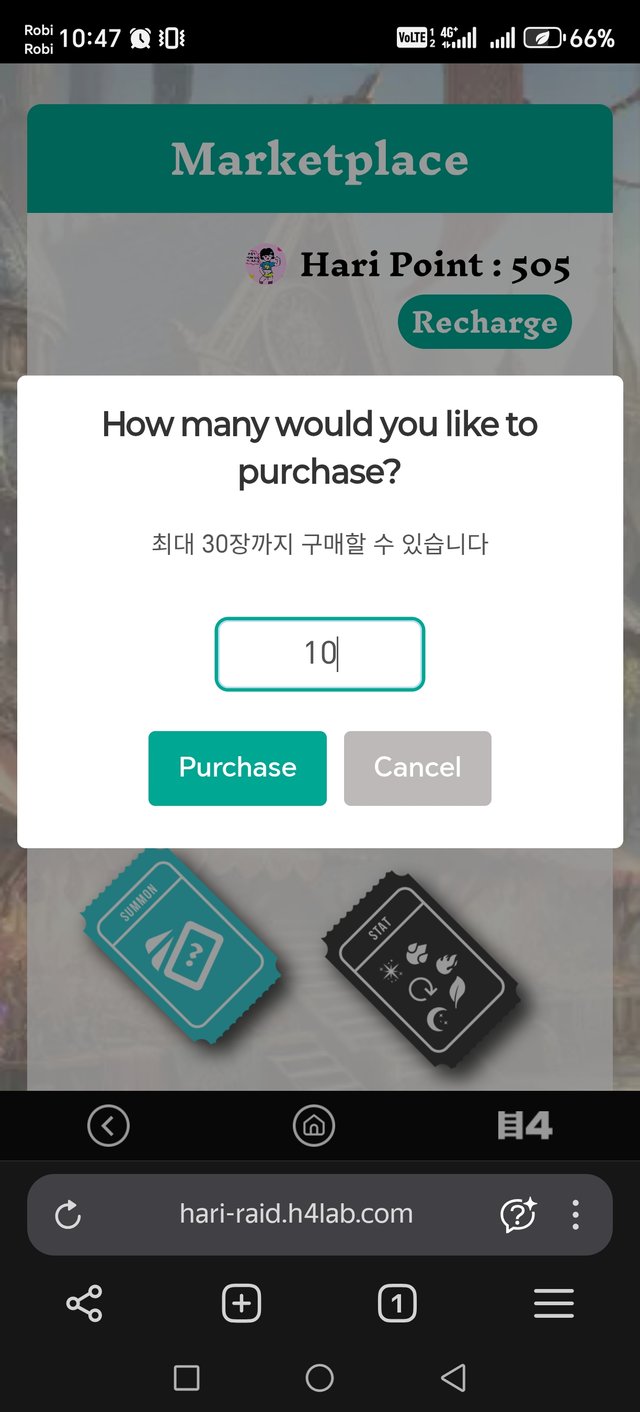Add a new browser tab
The image size is (640, 1412).
click(241, 1304)
